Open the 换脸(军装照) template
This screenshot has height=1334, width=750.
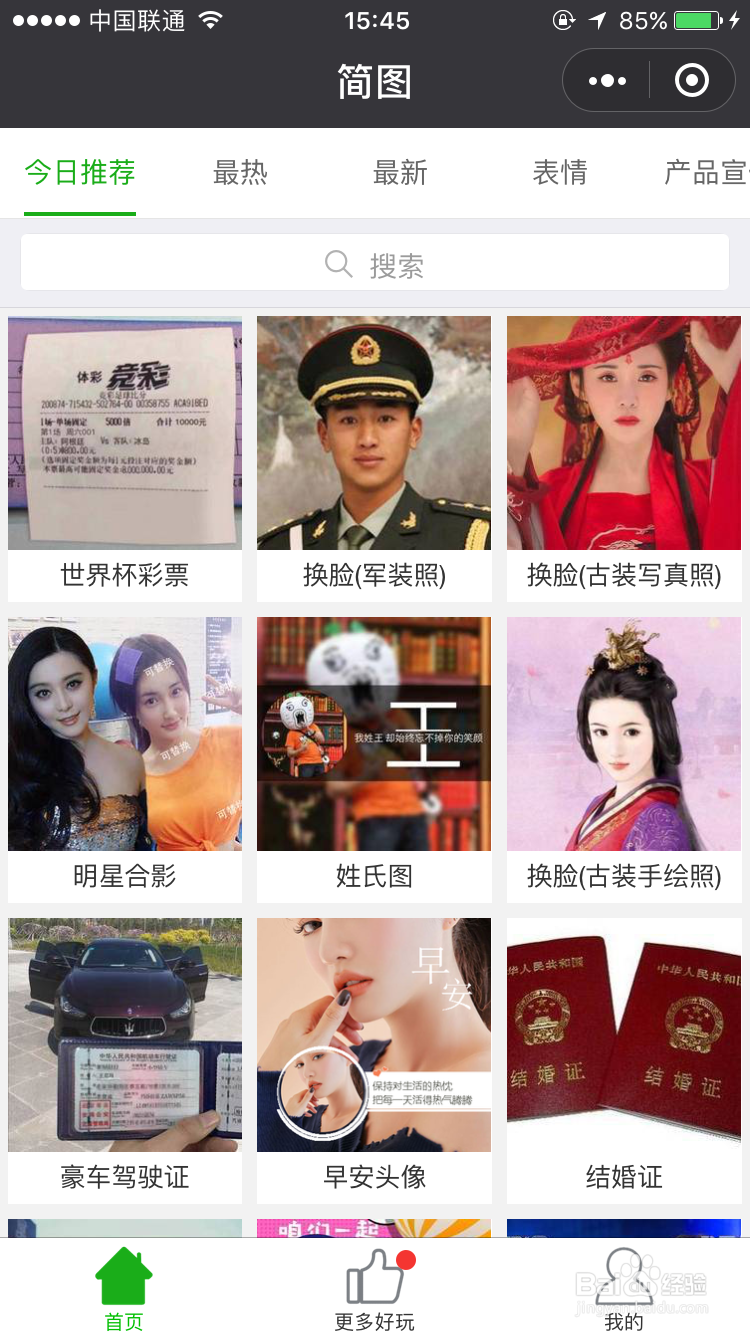pyautogui.click(x=374, y=433)
